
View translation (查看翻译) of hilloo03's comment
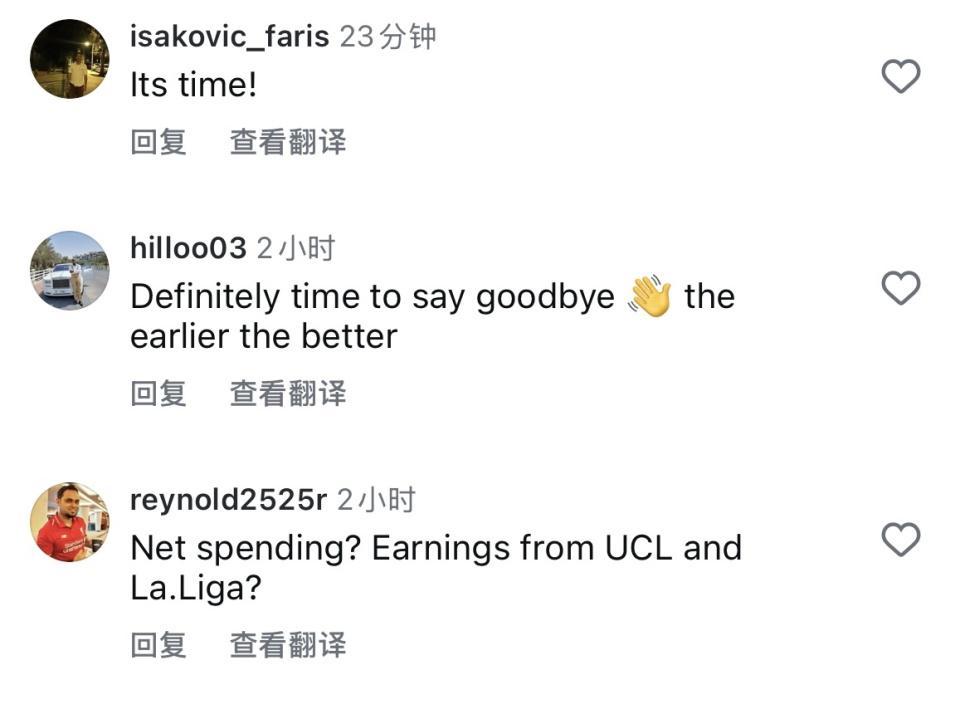pos(288,393)
